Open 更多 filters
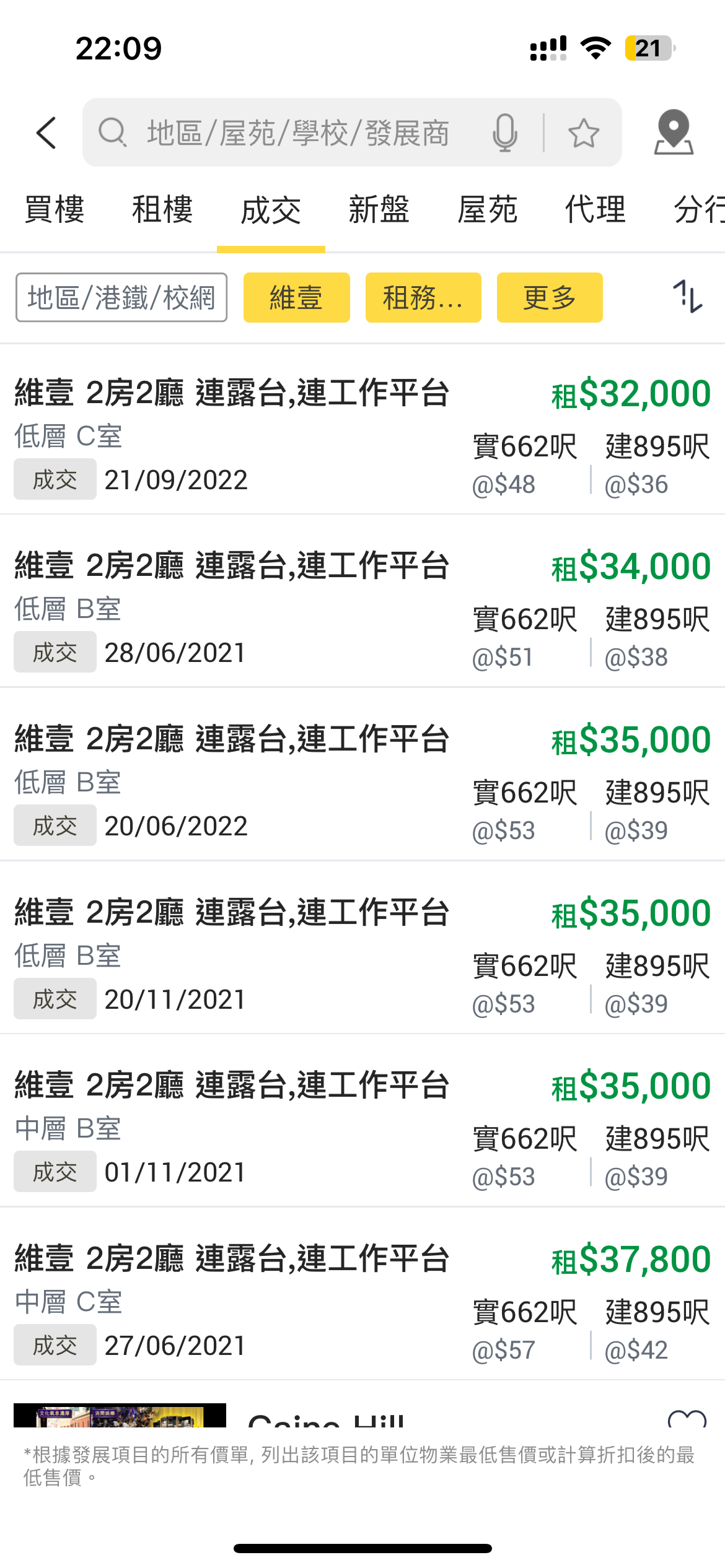Image resolution: width=725 pixels, height=1568 pixels. (550, 298)
